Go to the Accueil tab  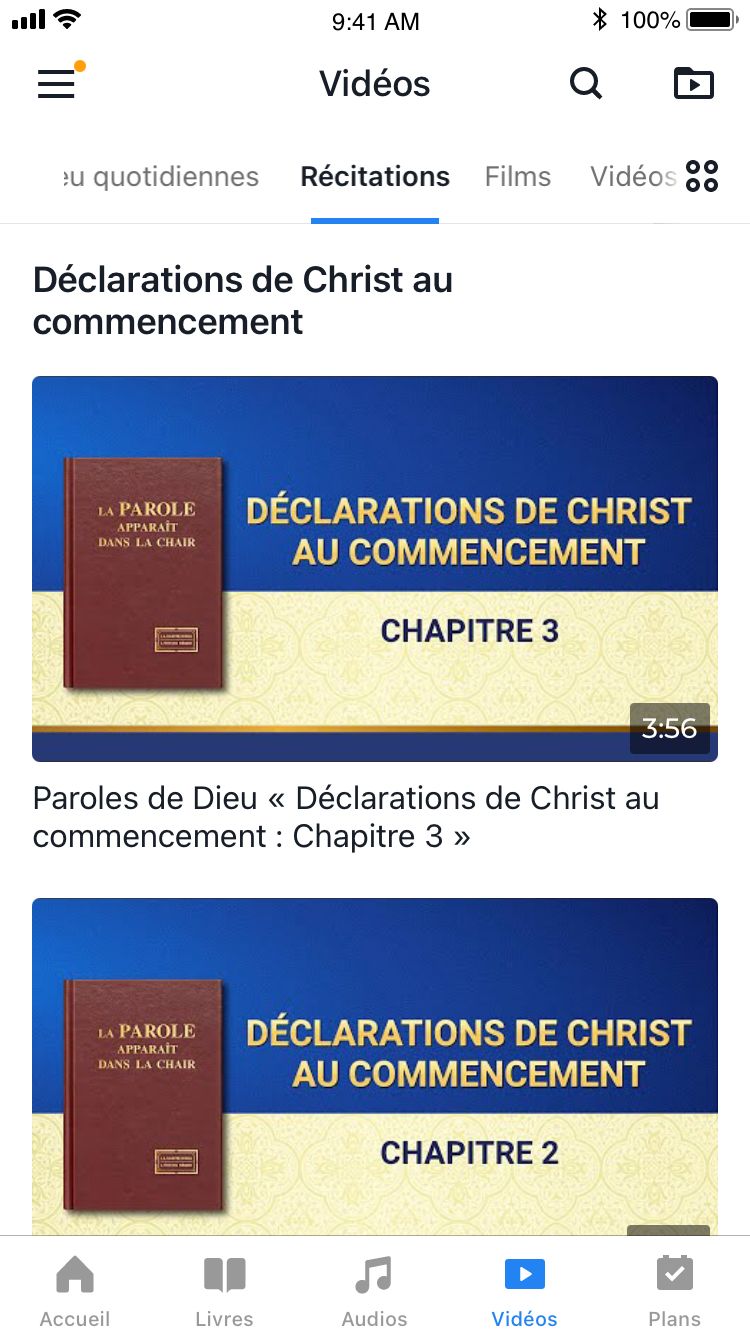[x=75, y=1290]
